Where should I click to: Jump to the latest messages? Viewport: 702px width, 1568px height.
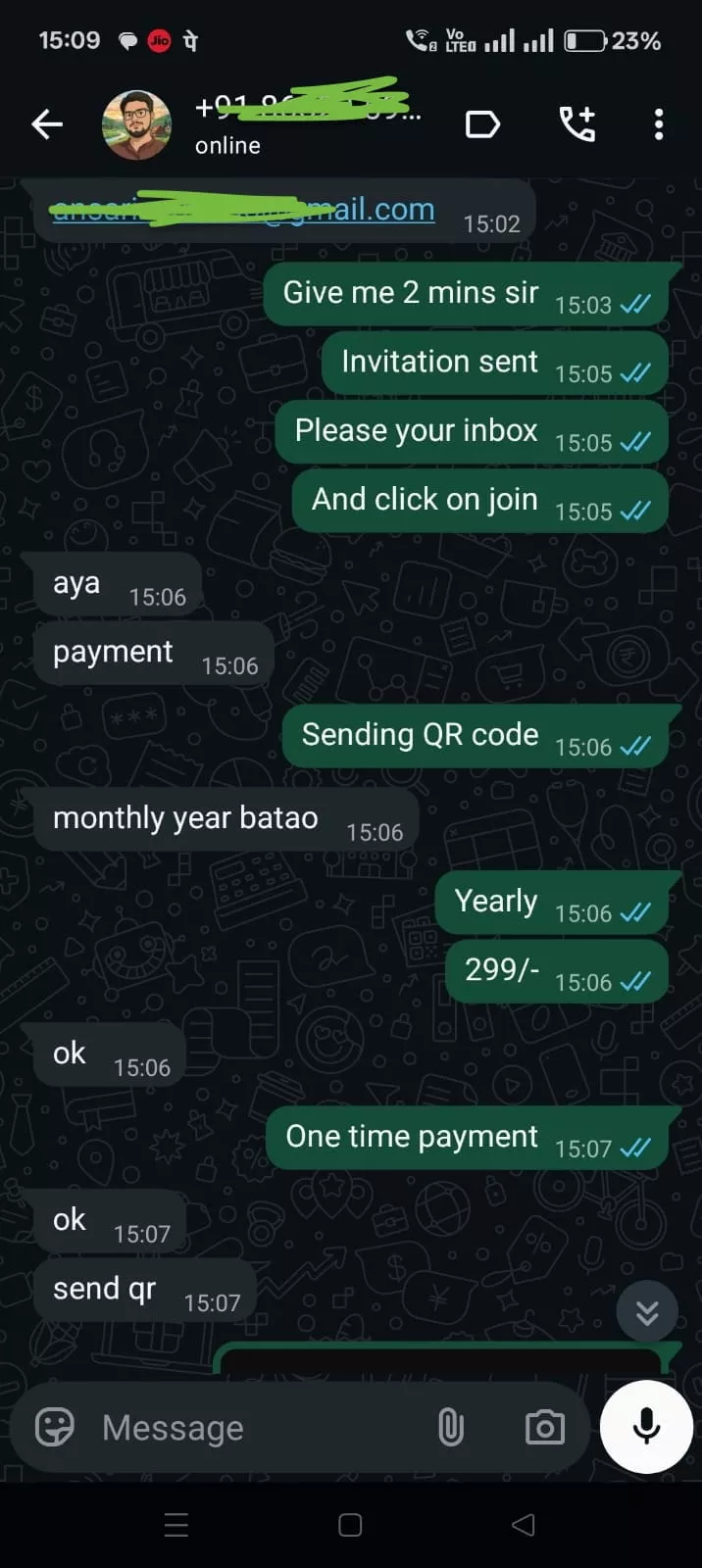(647, 1312)
